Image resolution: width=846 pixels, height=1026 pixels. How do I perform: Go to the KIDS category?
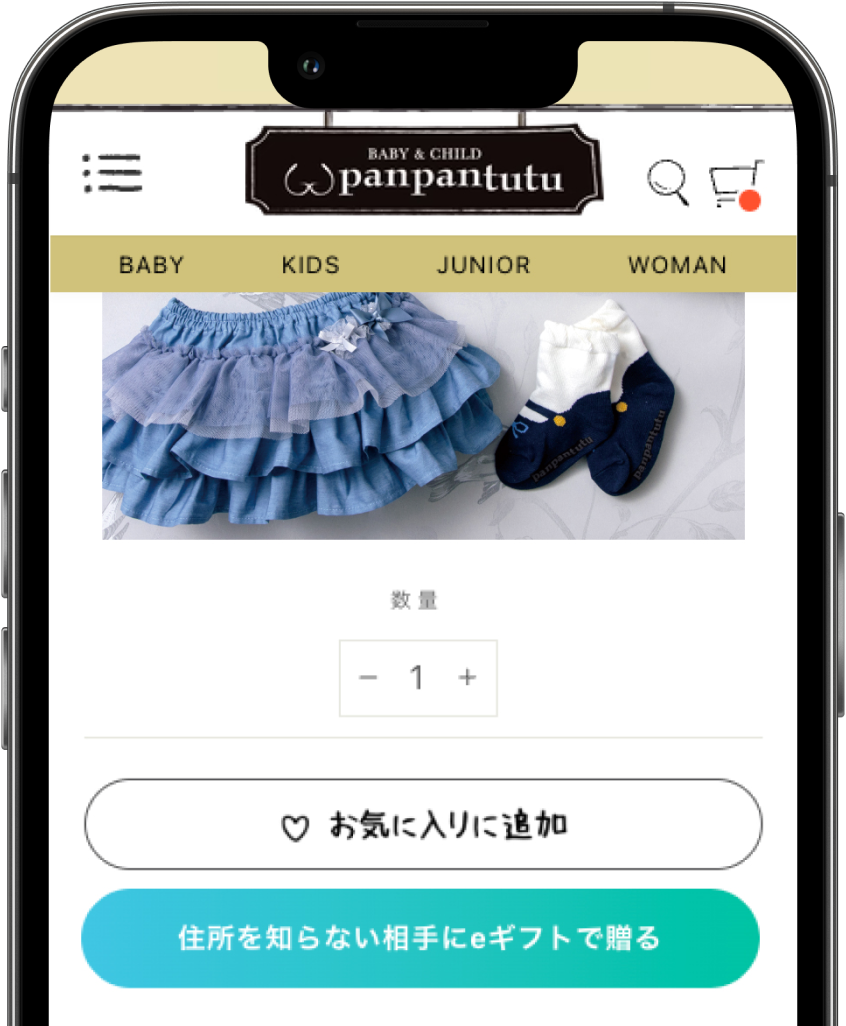coord(310,265)
